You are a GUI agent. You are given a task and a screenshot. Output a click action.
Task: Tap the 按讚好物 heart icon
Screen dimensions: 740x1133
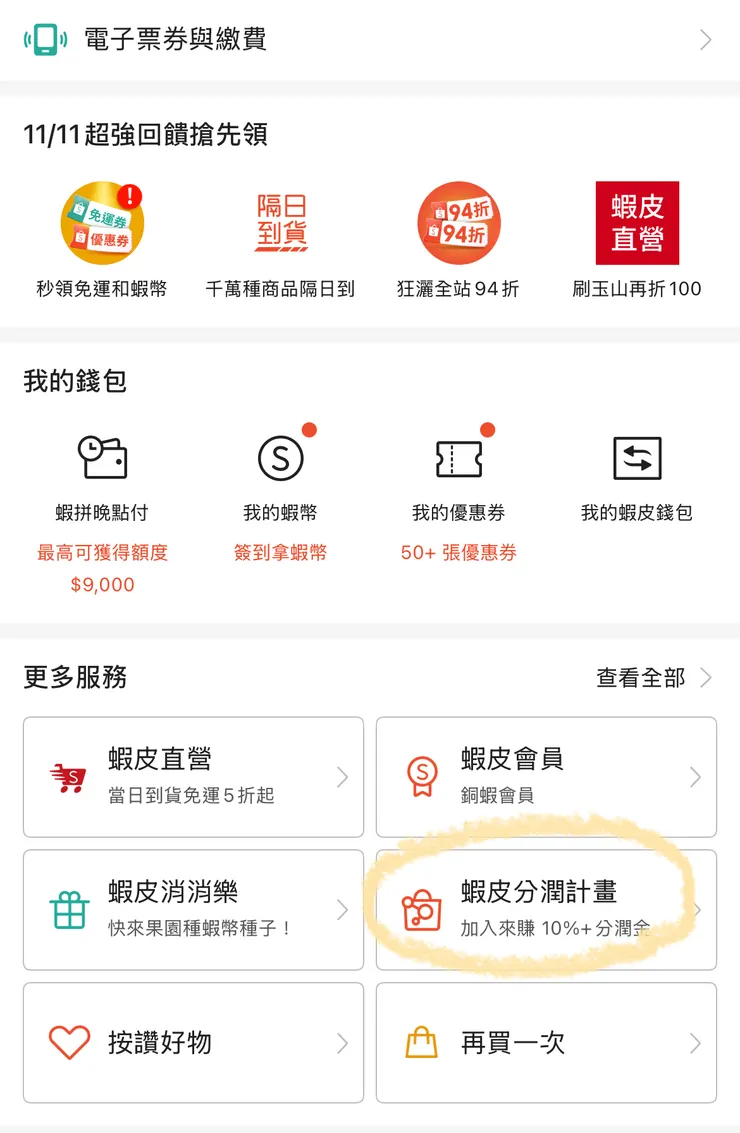(x=68, y=1042)
